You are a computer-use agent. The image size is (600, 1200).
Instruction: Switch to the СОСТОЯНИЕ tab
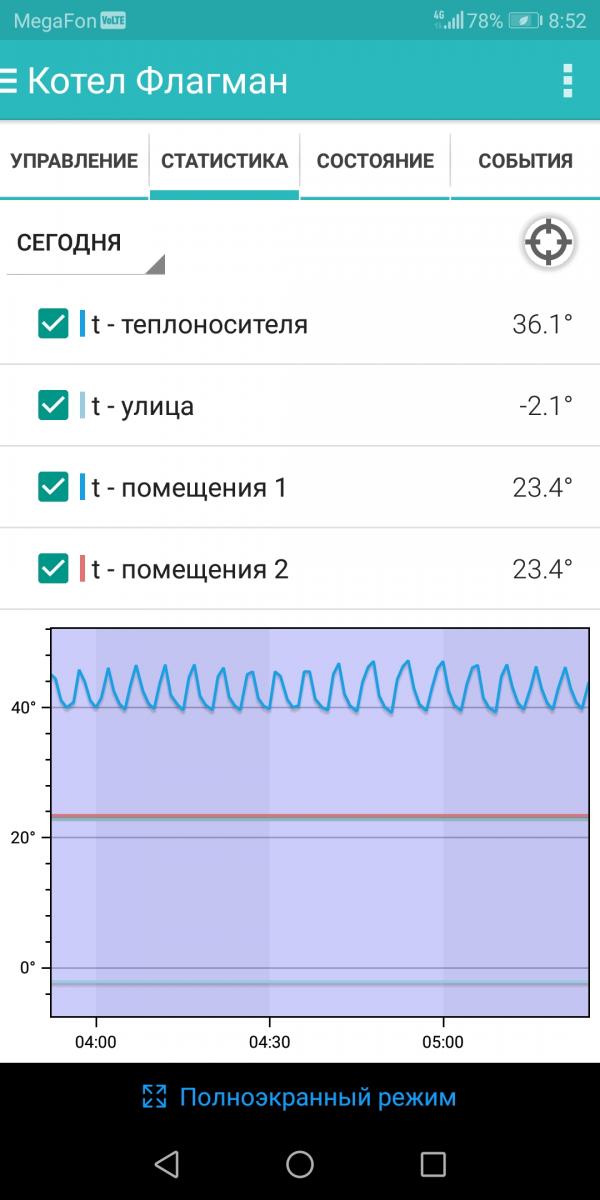pyautogui.click(x=375, y=161)
